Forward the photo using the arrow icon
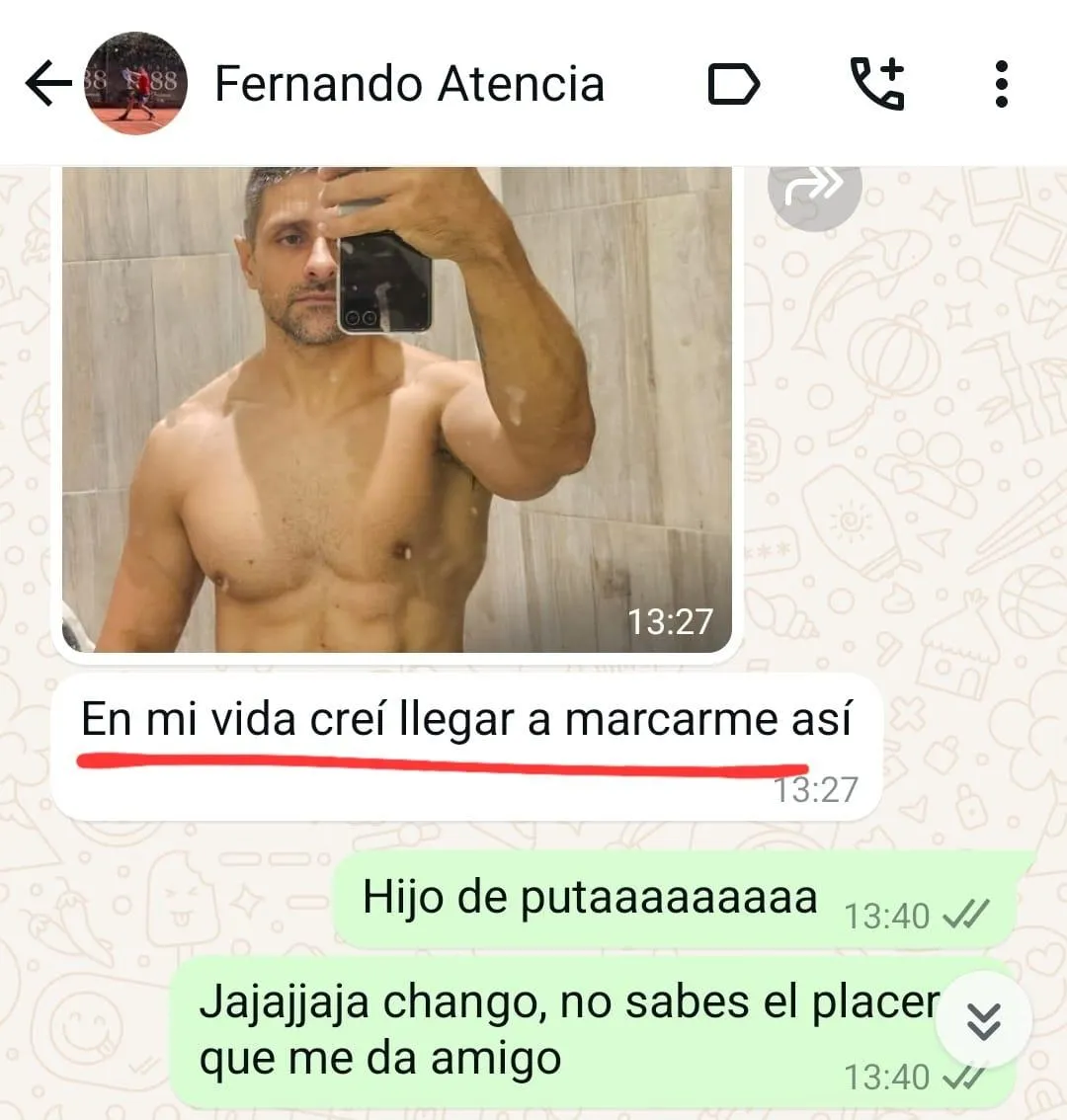This screenshot has width=1067, height=1120. point(814,188)
